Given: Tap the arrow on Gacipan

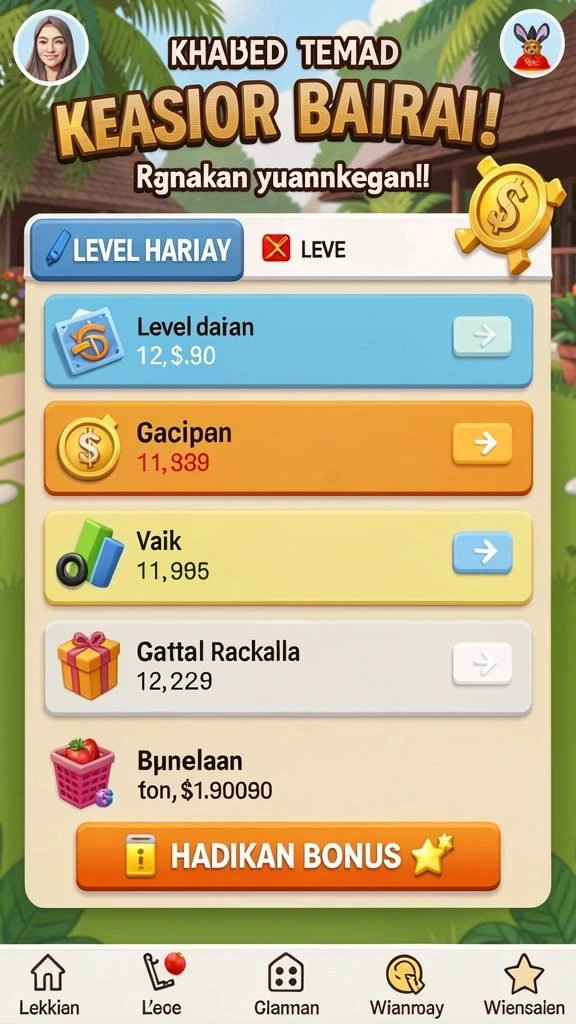Looking at the screenshot, I should [482, 443].
